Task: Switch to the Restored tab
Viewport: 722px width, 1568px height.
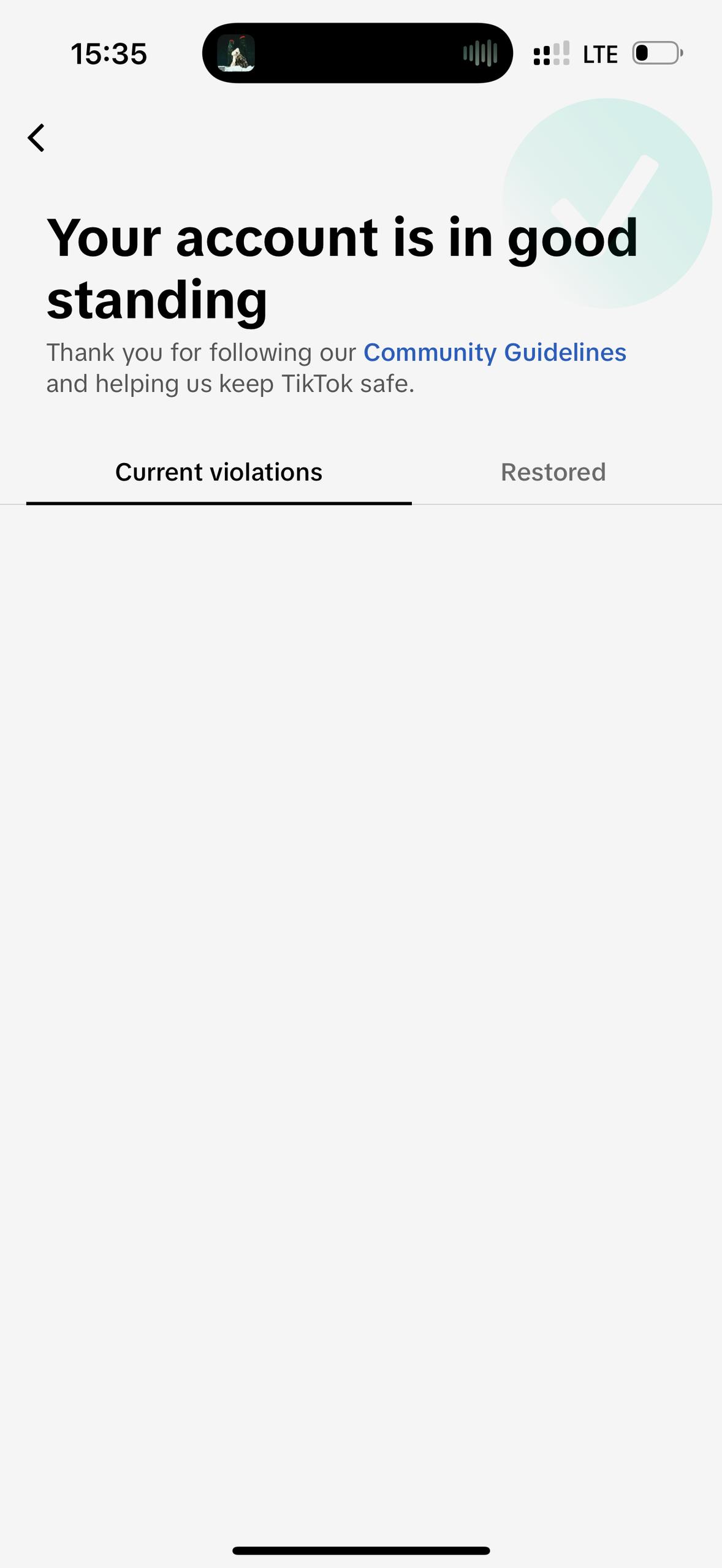Action: (x=553, y=472)
